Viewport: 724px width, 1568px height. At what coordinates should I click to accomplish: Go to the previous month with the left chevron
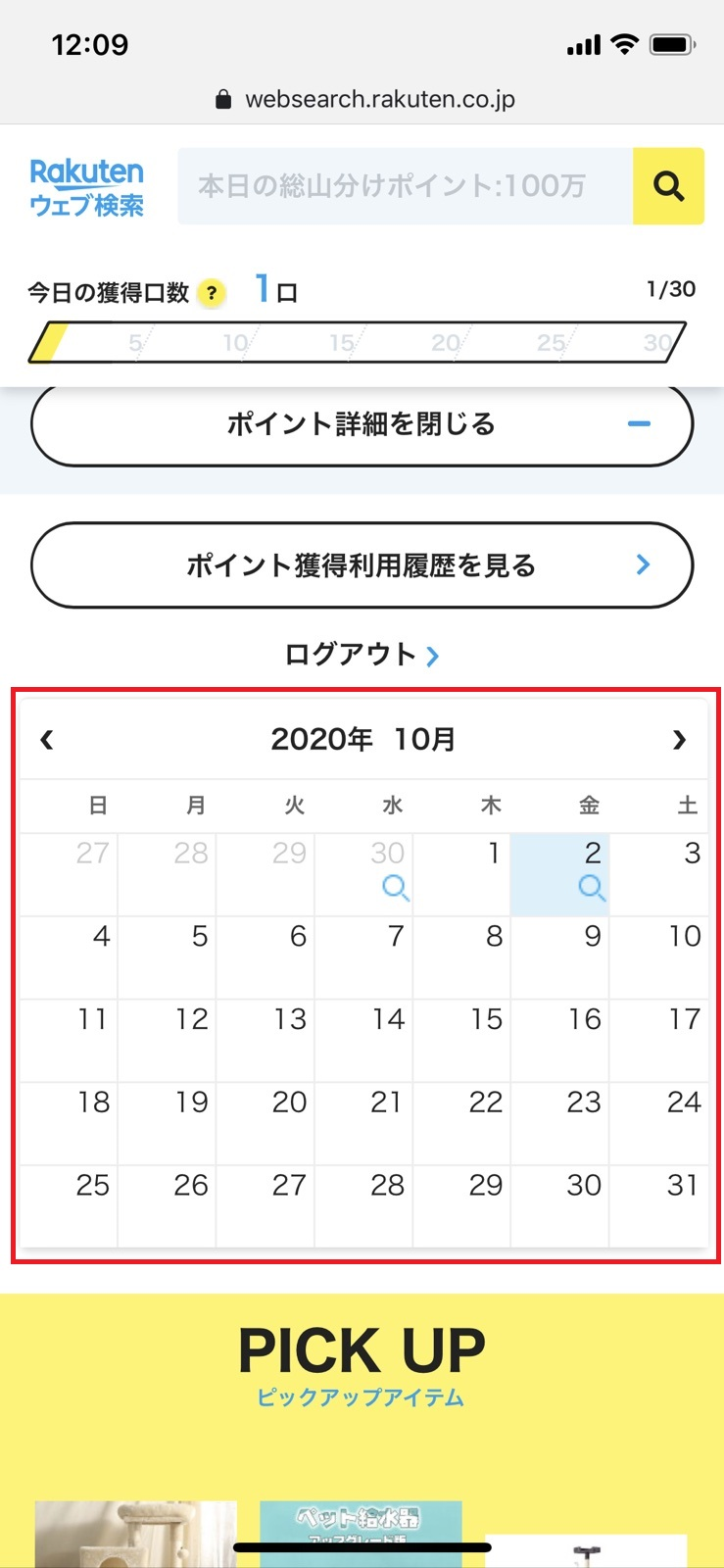coord(46,740)
